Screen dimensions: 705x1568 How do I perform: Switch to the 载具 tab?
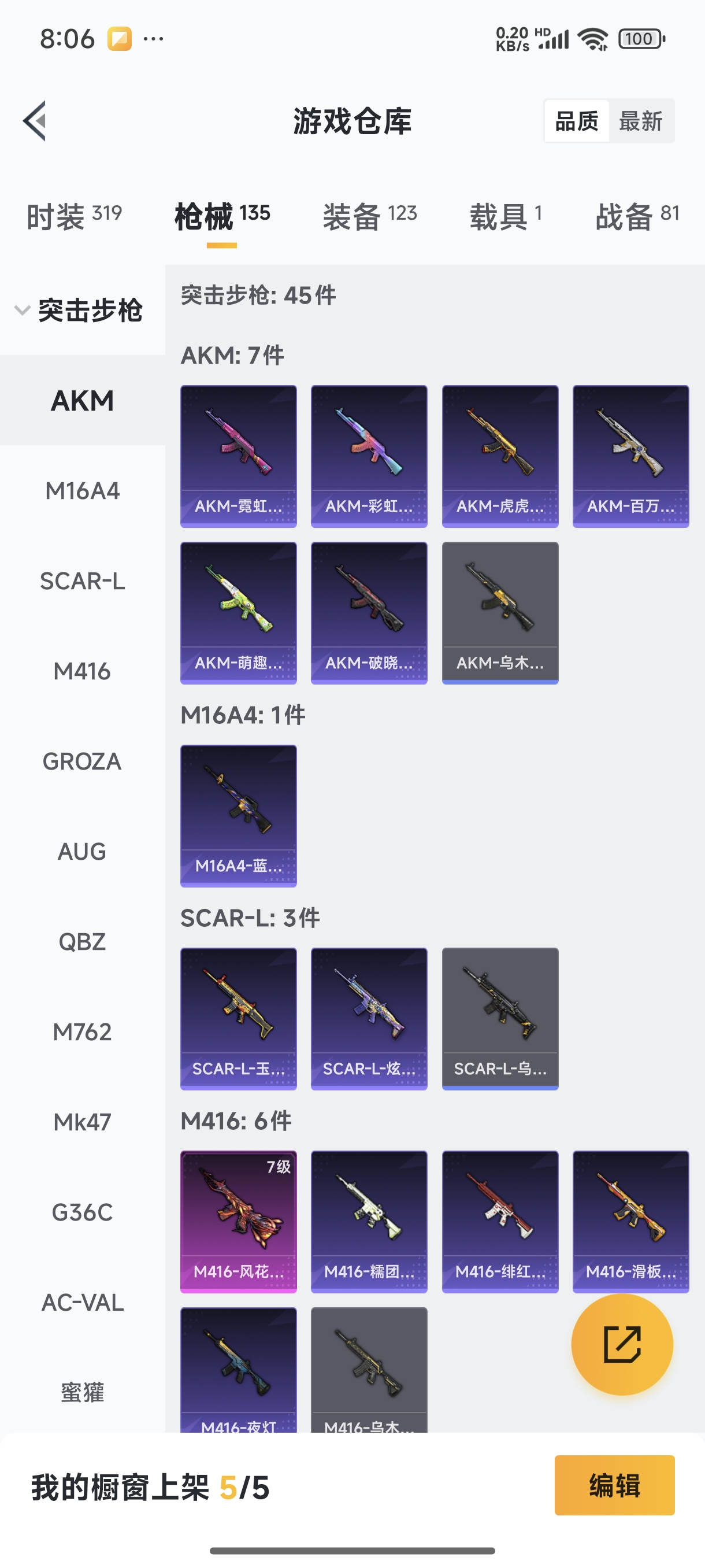click(505, 217)
